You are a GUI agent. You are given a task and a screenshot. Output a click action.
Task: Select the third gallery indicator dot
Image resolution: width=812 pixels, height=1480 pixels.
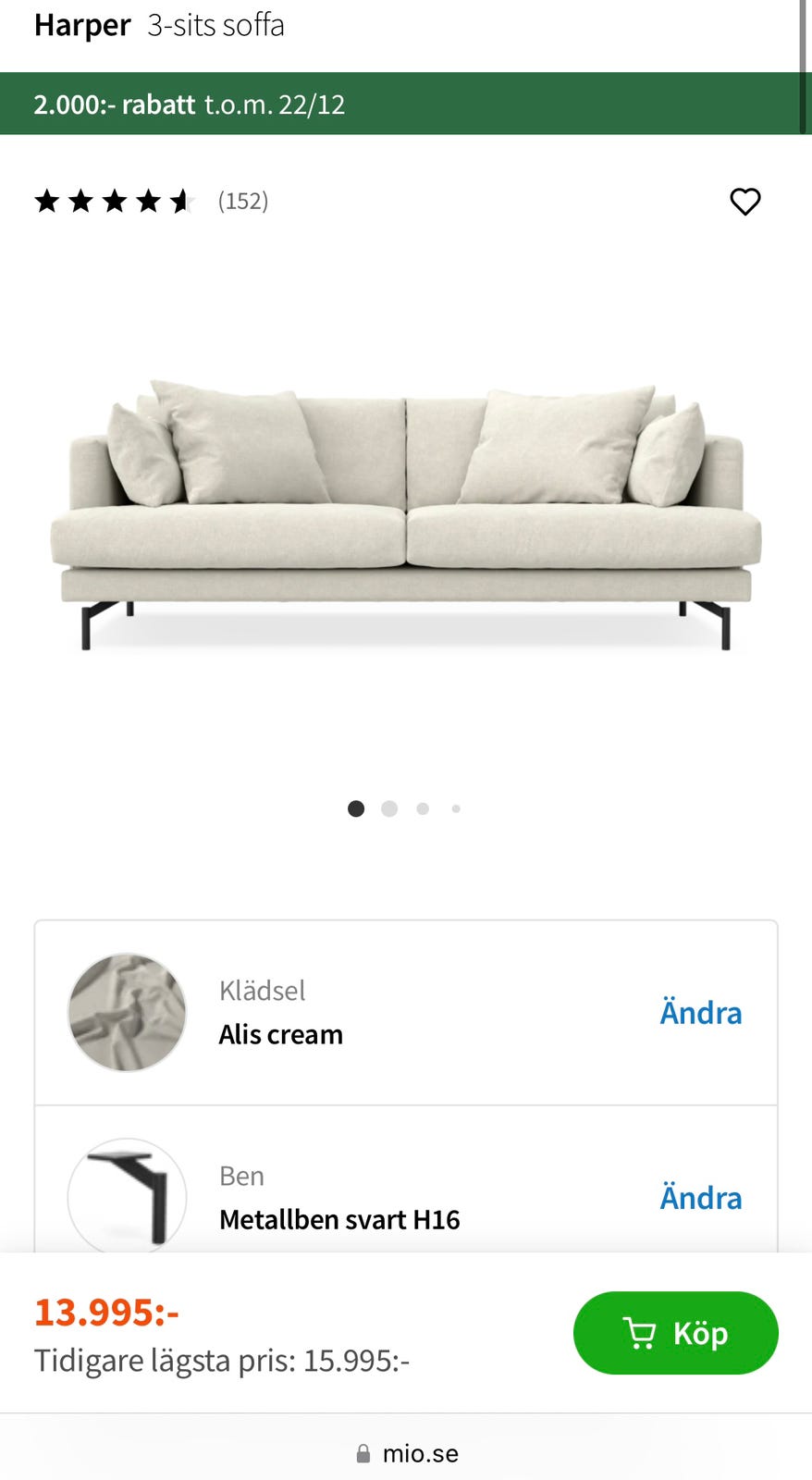[x=423, y=808]
